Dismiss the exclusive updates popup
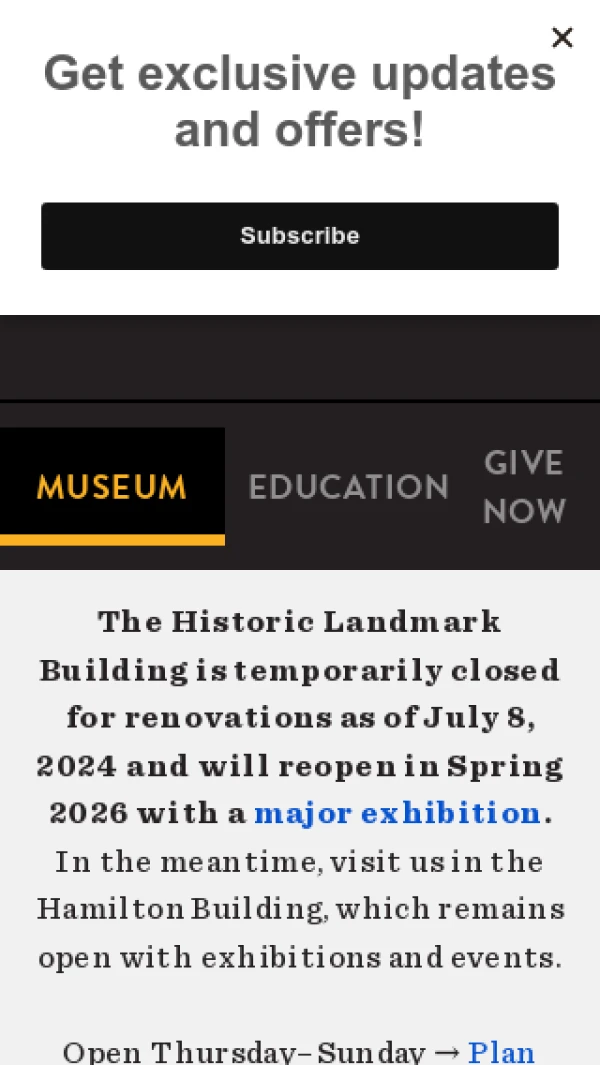 (562, 38)
